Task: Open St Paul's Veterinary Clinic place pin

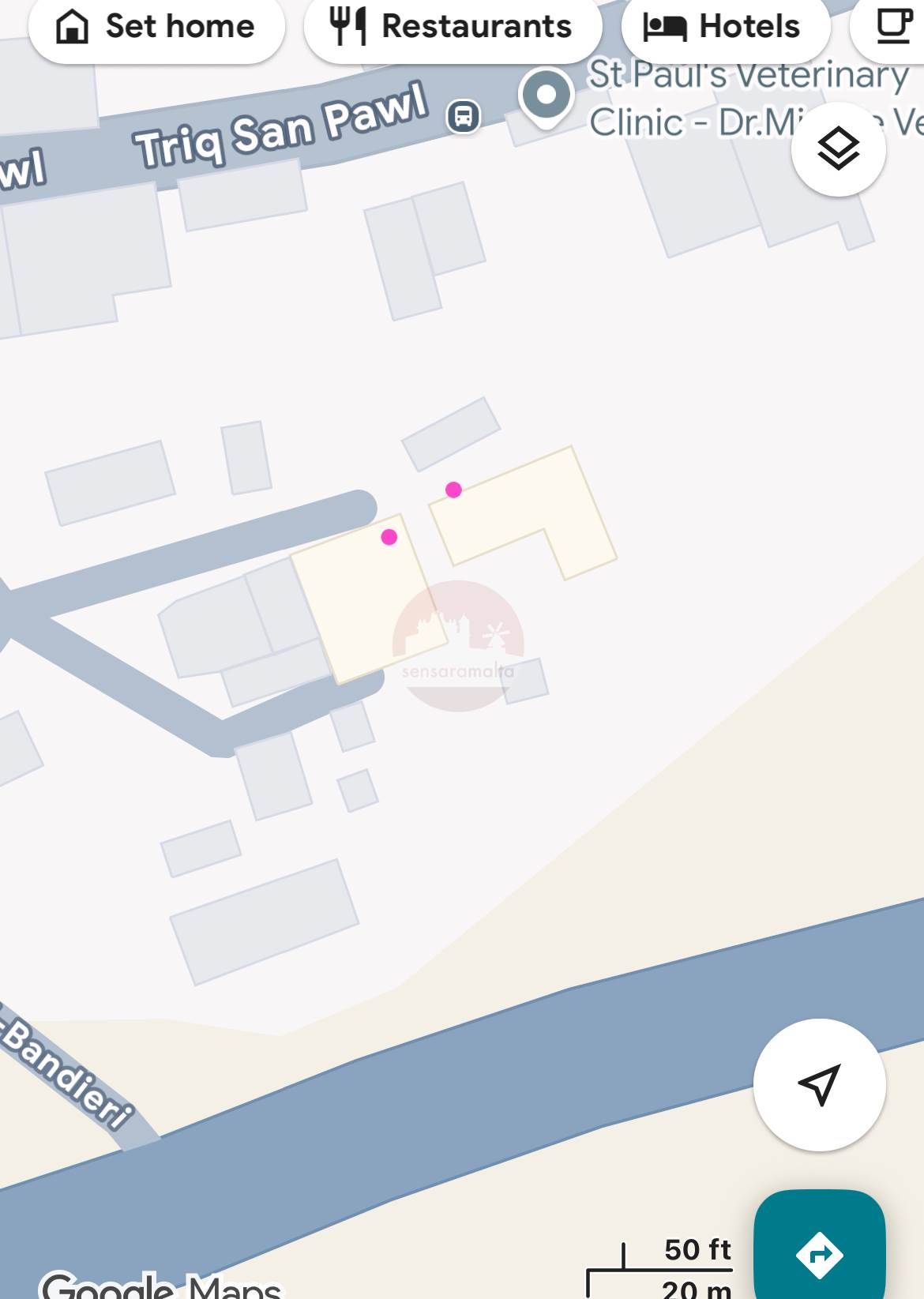Action: (x=546, y=96)
